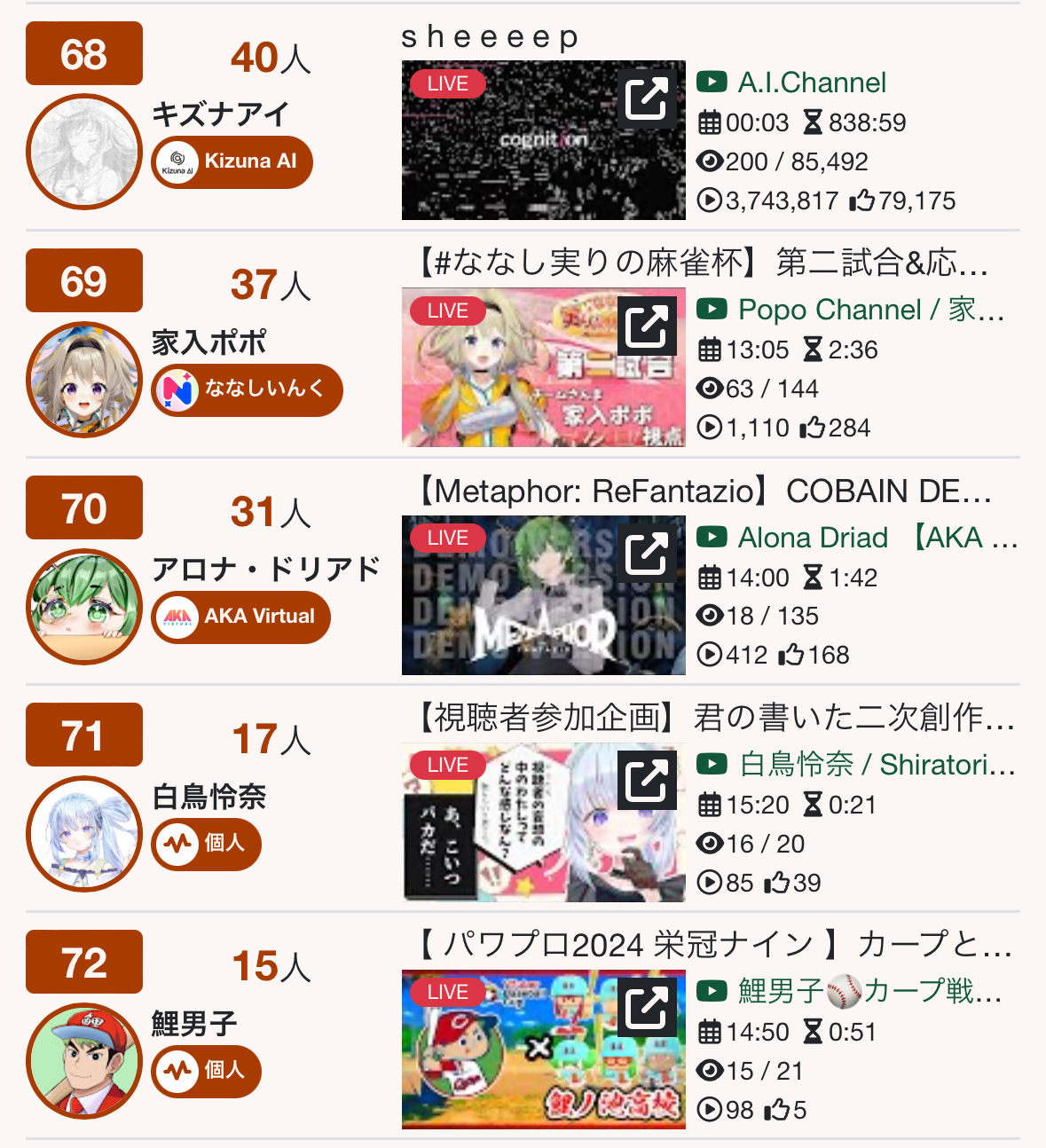Tap the 個人 chip under 白鳥怜奈
1046x1148 pixels.
point(206,844)
